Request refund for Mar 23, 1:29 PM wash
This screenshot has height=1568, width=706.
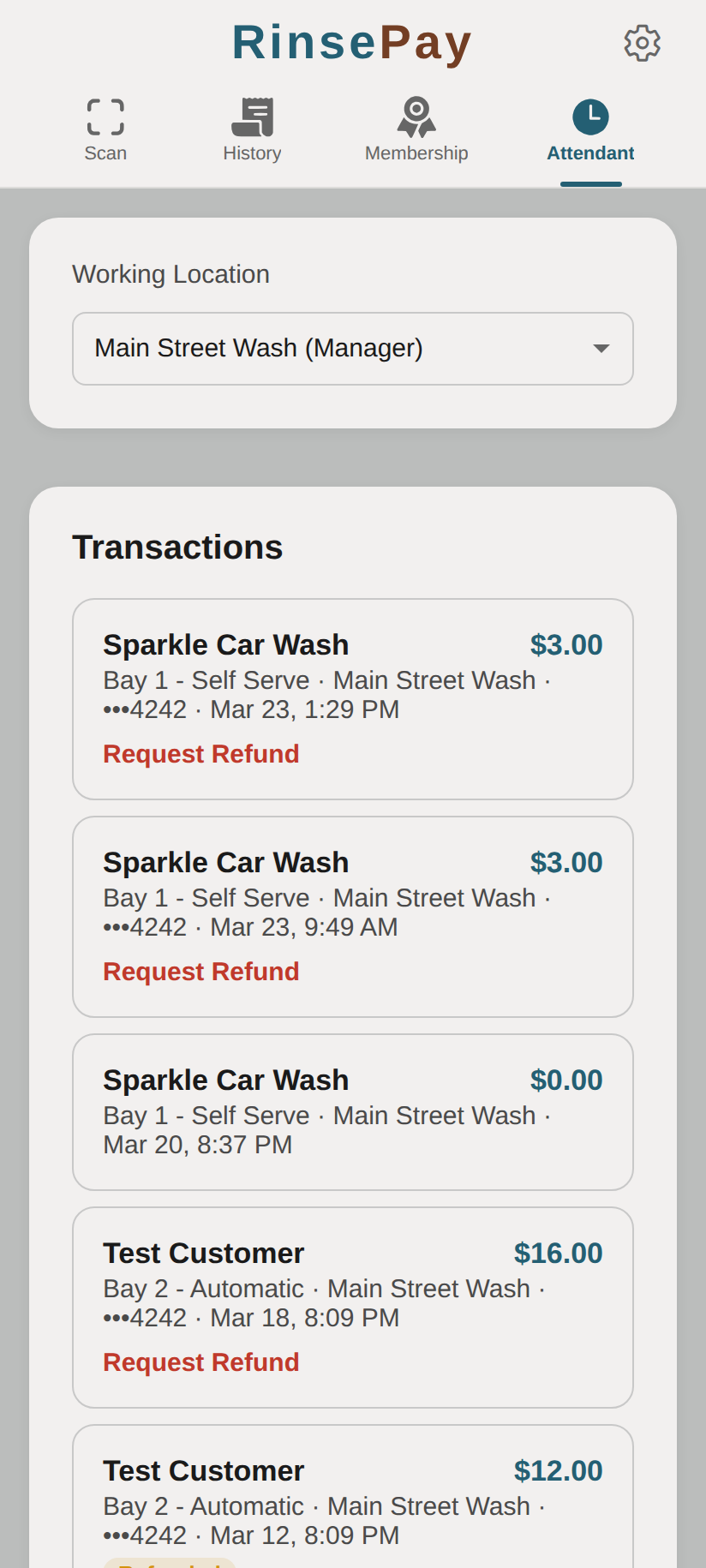(201, 754)
